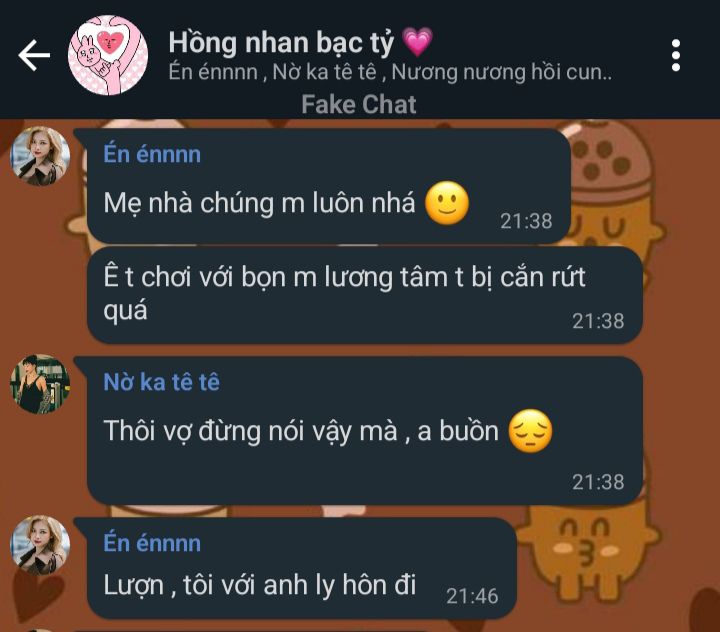
Task: Tap the group's bunny heart avatar
Action: (107, 55)
